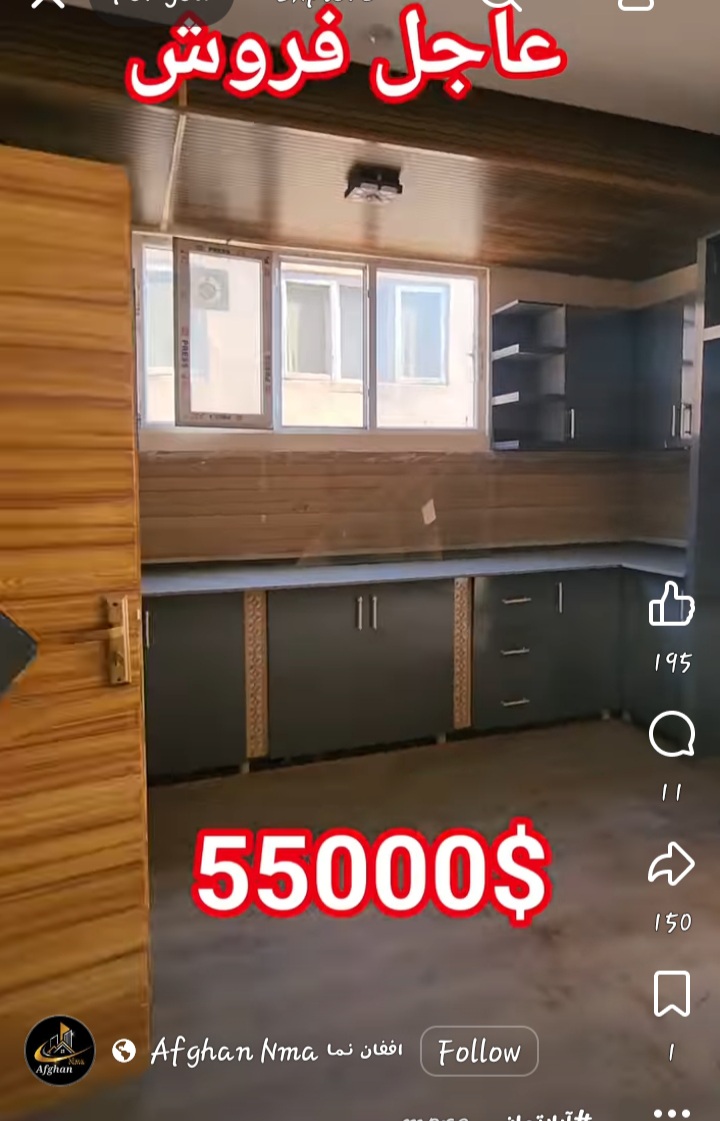720x1121 pixels.
Task: Tap the Afghan Nma page name
Action: coord(234,1051)
